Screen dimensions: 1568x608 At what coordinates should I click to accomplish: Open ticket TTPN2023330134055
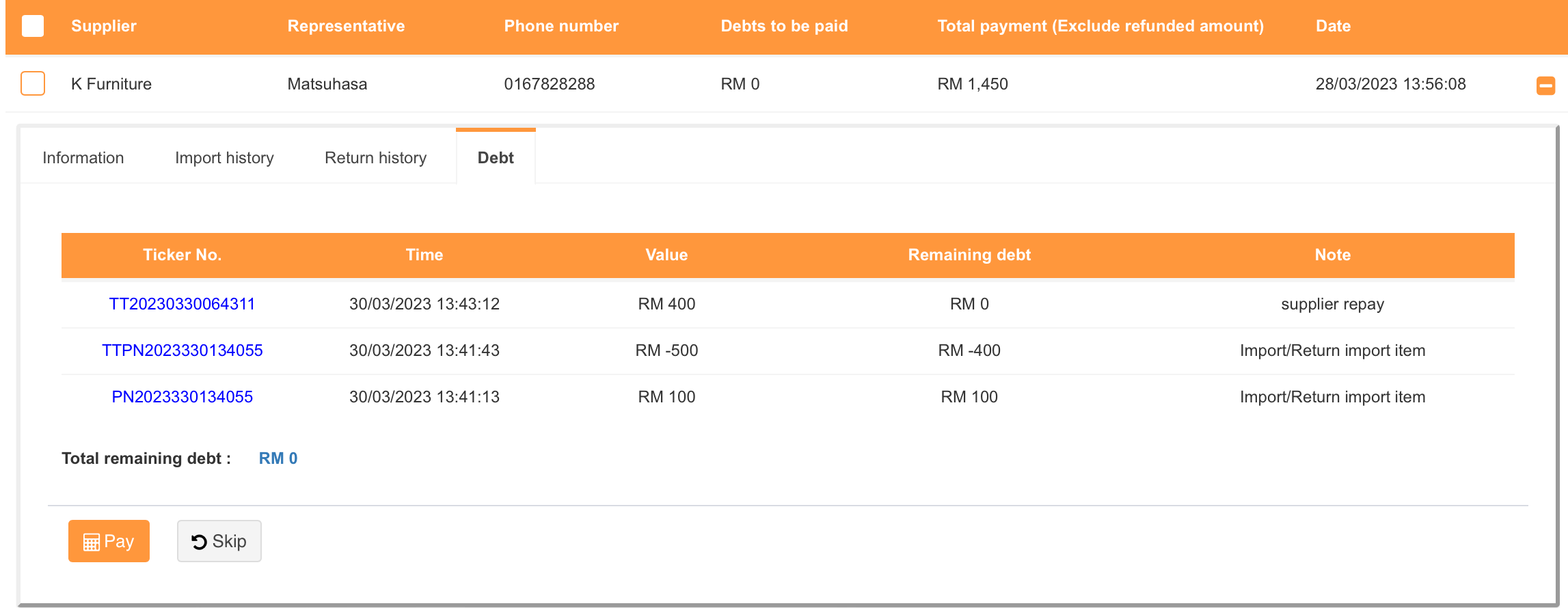point(182,350)
